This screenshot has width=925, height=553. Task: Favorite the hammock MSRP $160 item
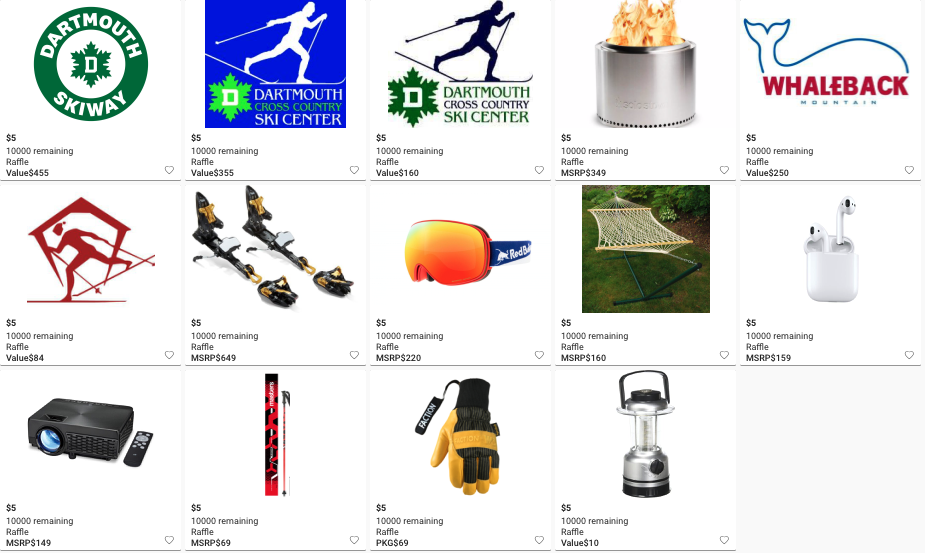coord(724,355)
